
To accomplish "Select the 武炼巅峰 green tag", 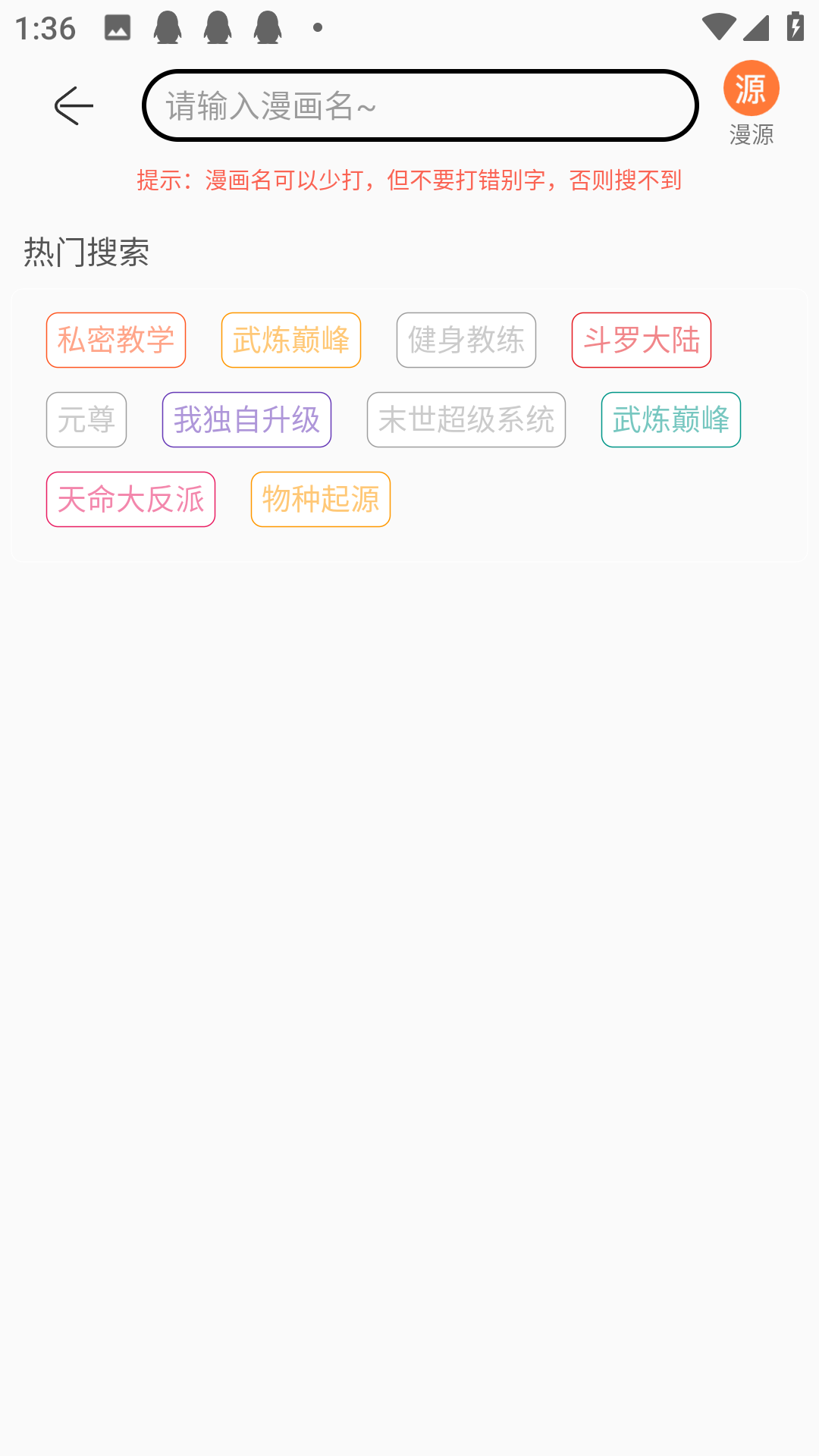I will (x=670, y=419).
